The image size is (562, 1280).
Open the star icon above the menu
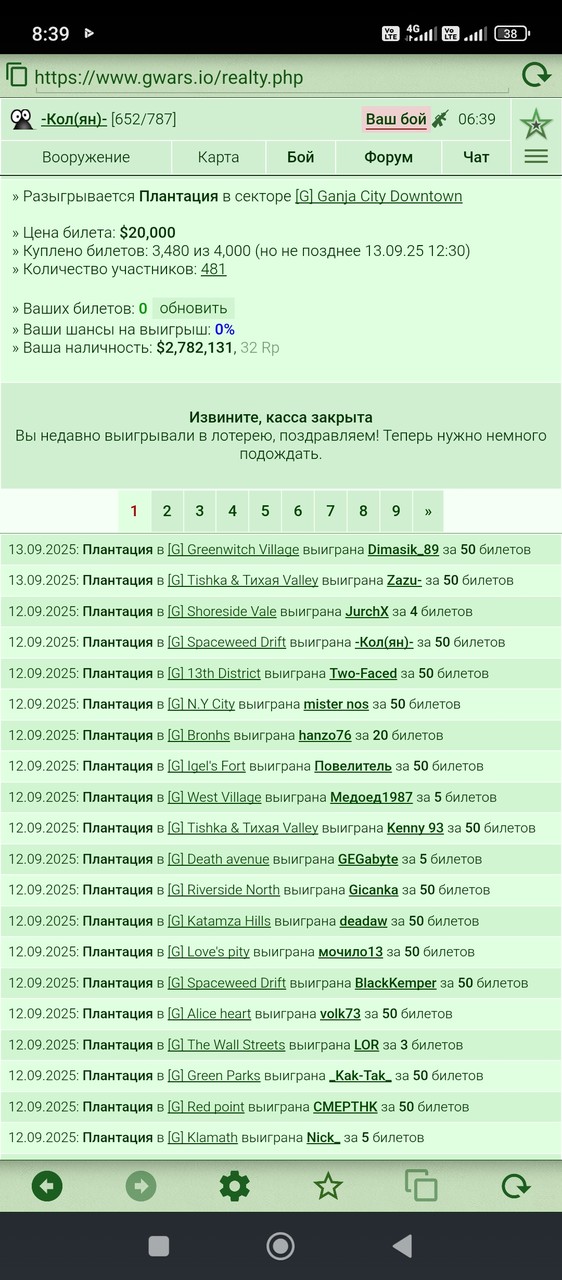click(x=536, y=125)
